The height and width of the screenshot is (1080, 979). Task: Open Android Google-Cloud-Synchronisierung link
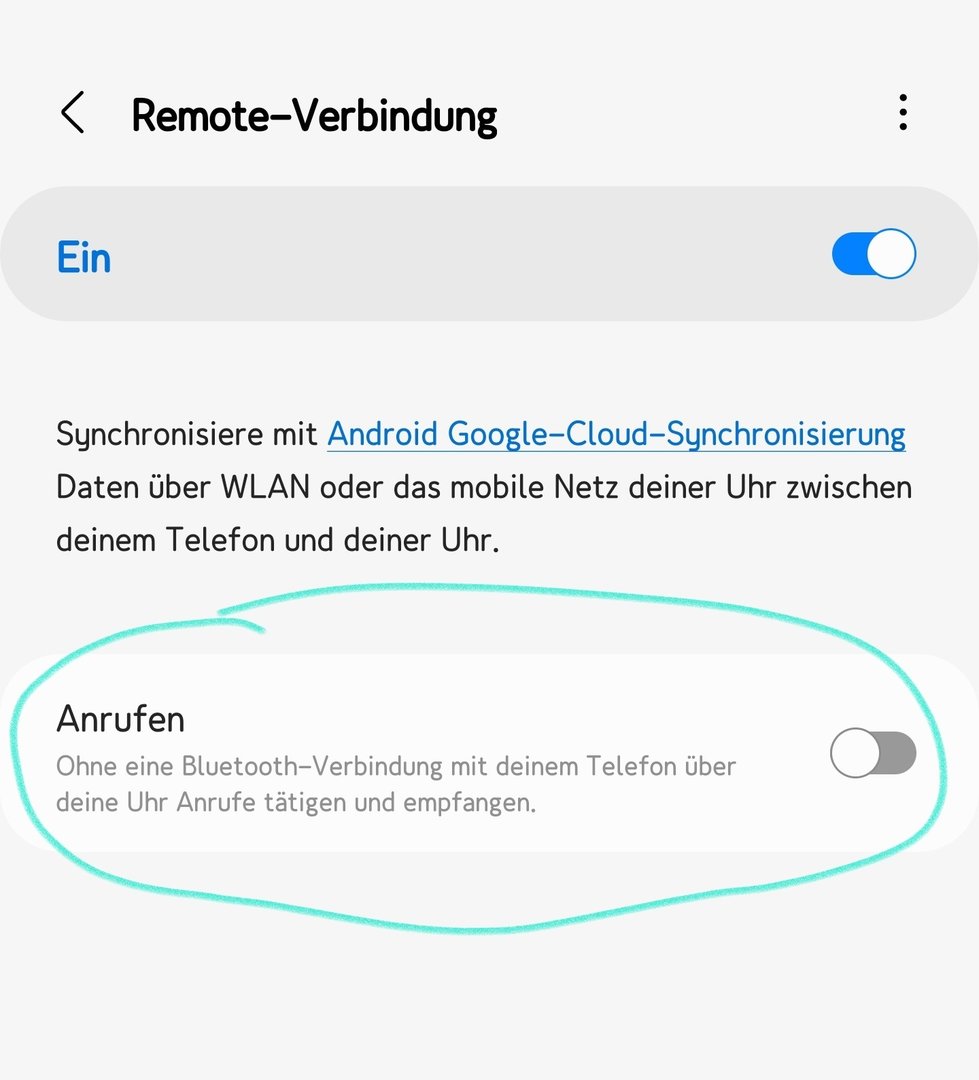[x=616, y=435]
